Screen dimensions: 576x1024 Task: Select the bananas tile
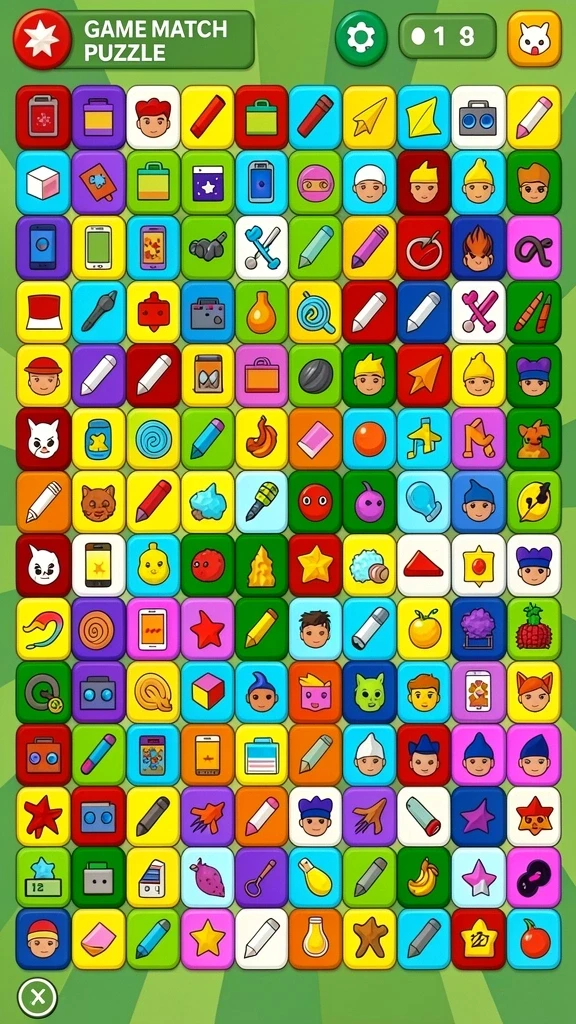pyautogui.click(x=424, y=877)
